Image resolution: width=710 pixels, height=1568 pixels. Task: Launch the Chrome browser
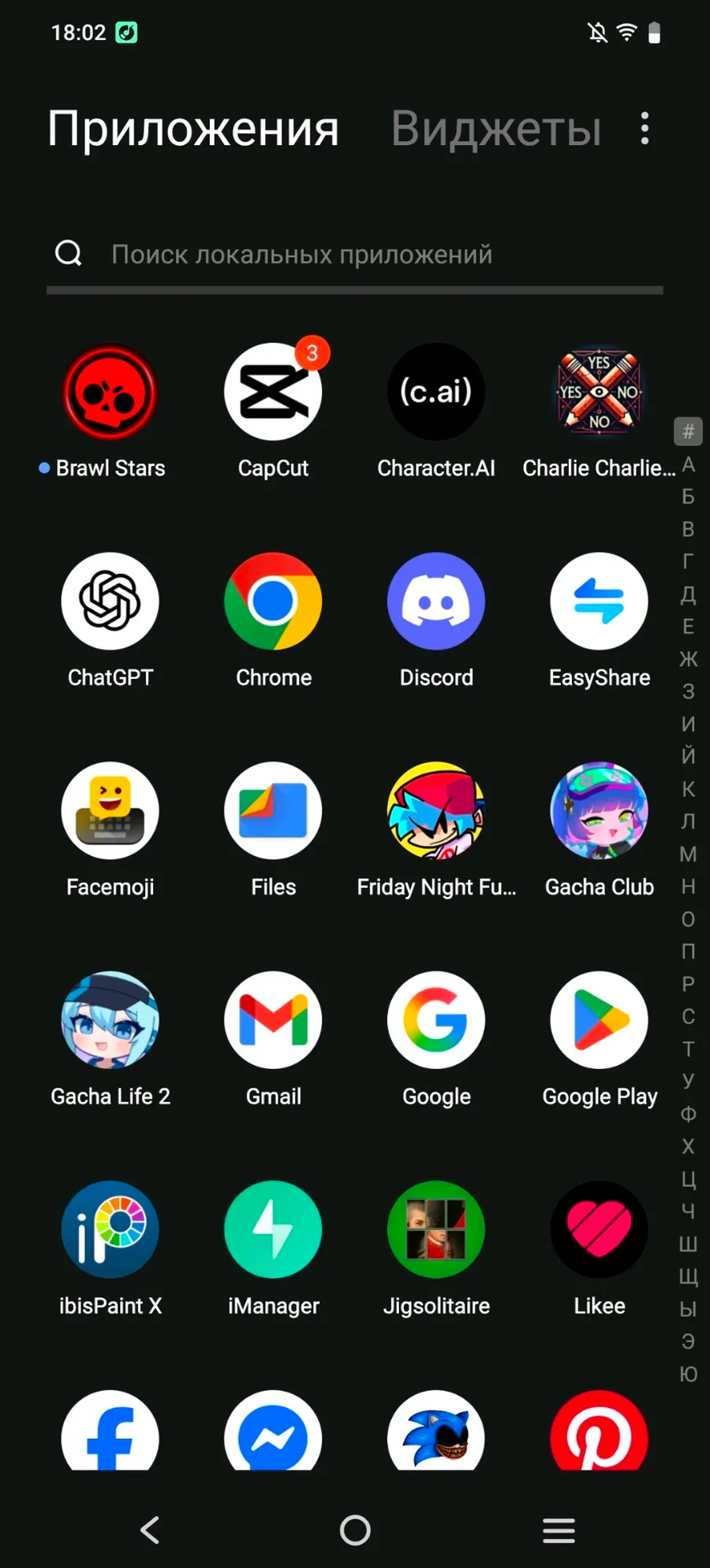coord(273,602)
